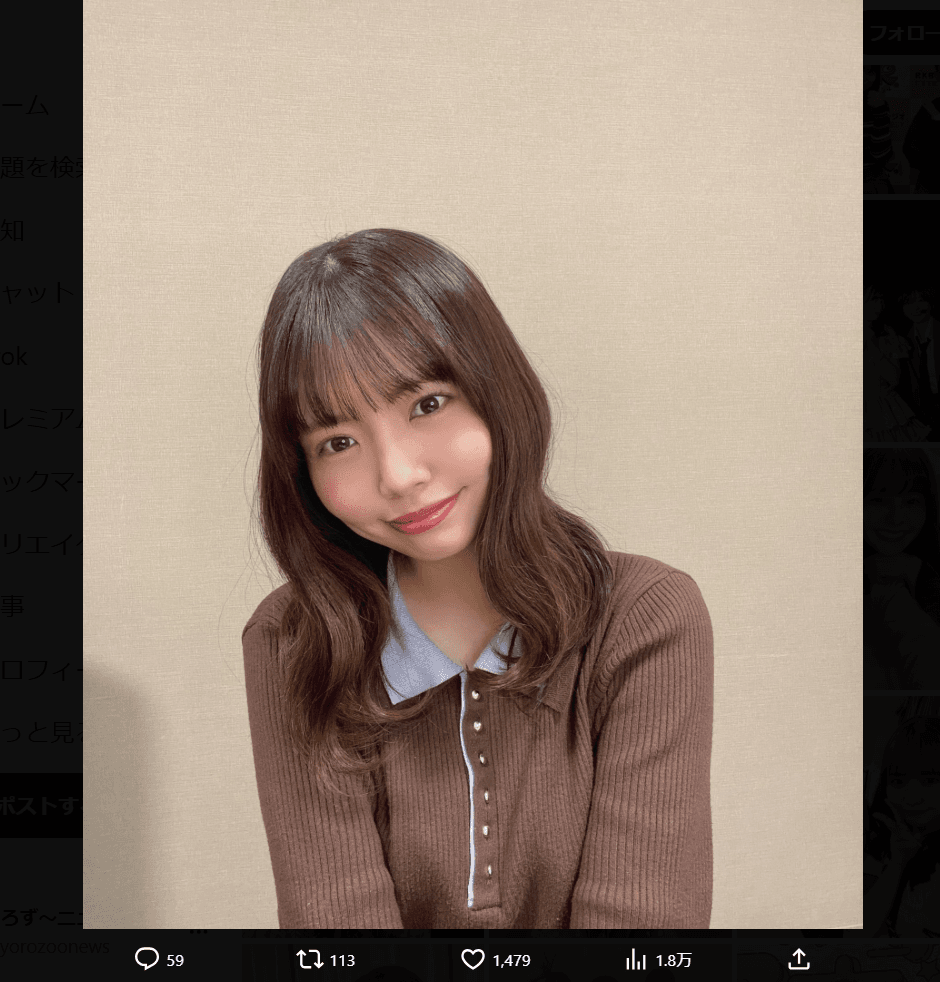Reply to the post via speech bubble icon
The height and width of the screenshot is (982, 940).
148,959
